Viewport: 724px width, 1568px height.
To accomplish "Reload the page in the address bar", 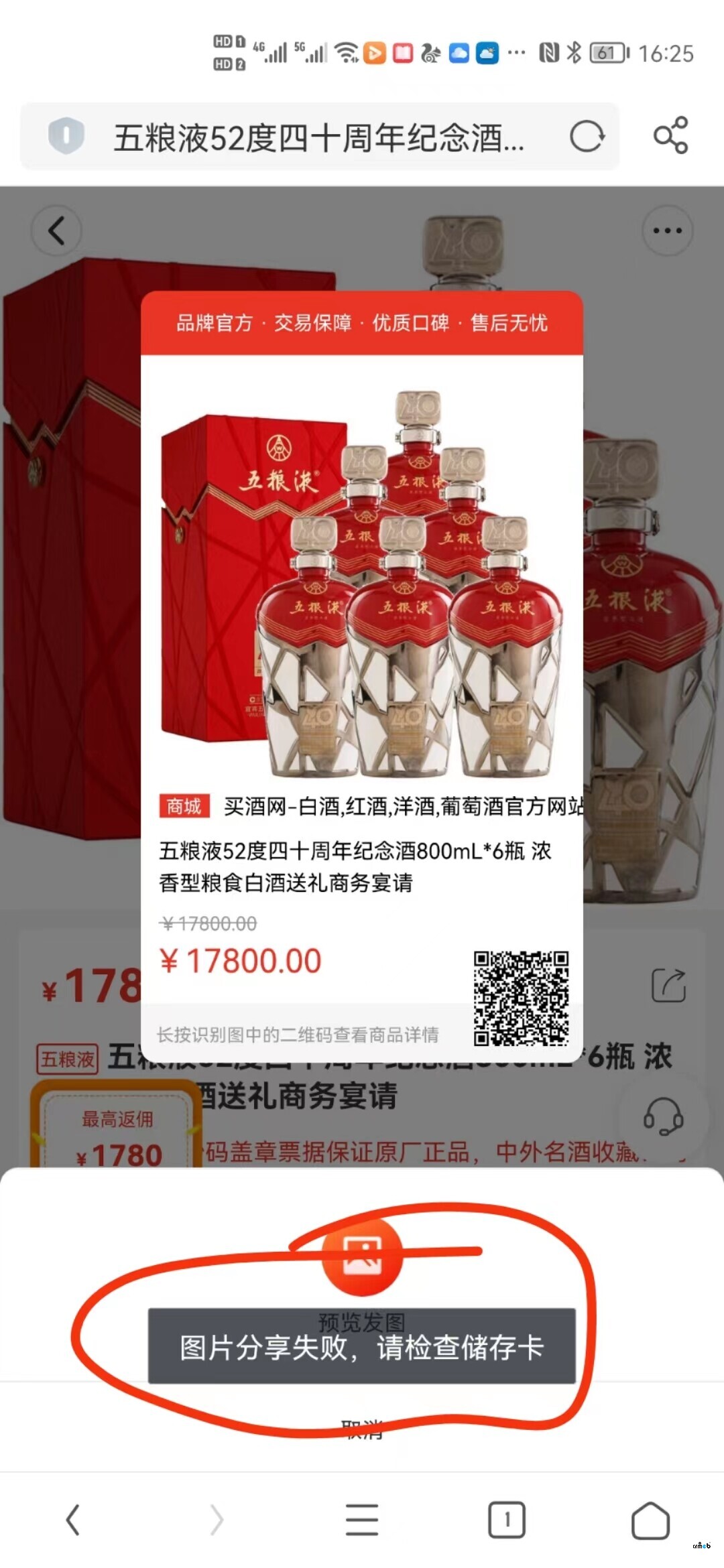I will pos(587,137).
